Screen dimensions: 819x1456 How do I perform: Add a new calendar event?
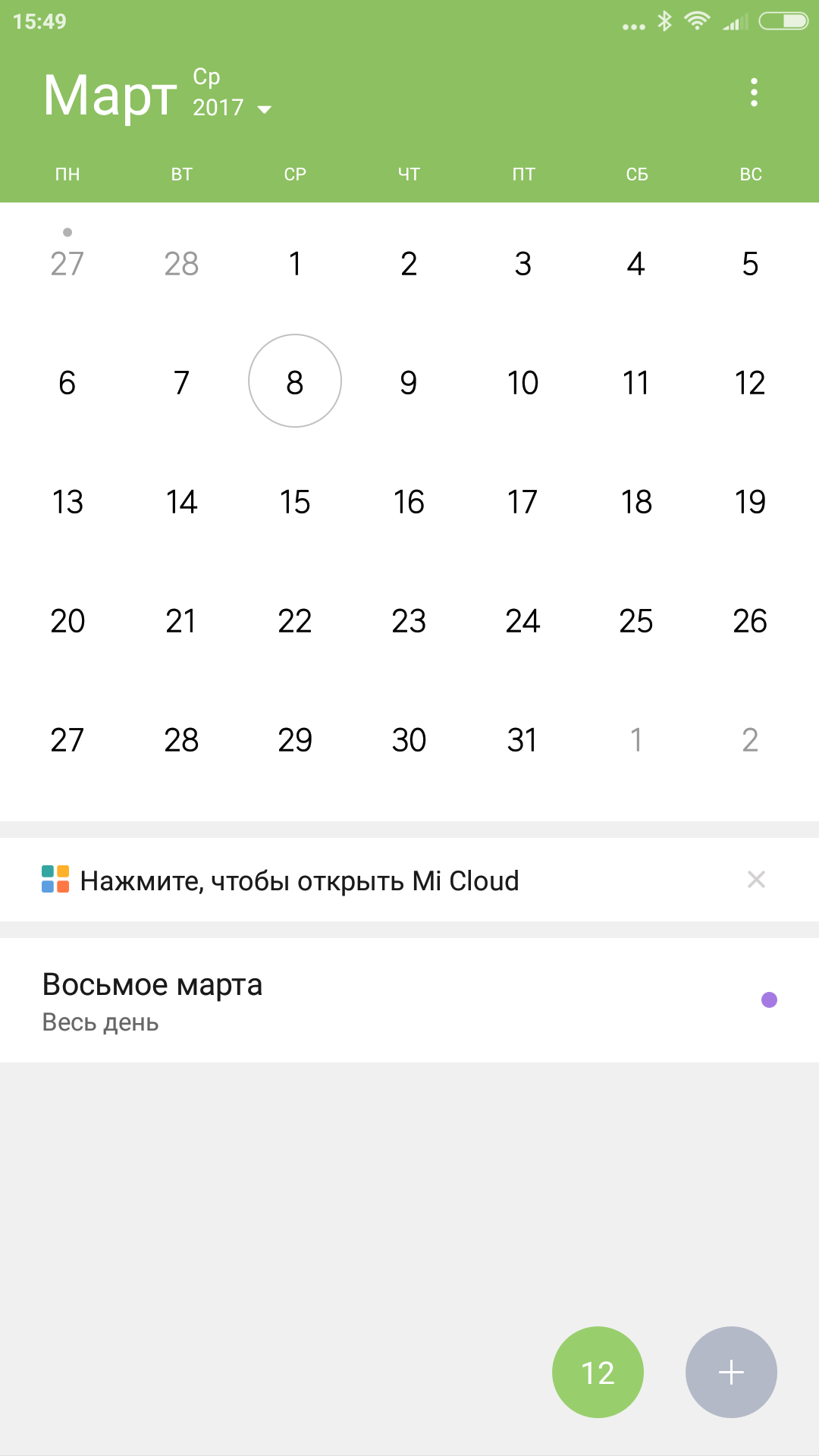[731, 1372]
